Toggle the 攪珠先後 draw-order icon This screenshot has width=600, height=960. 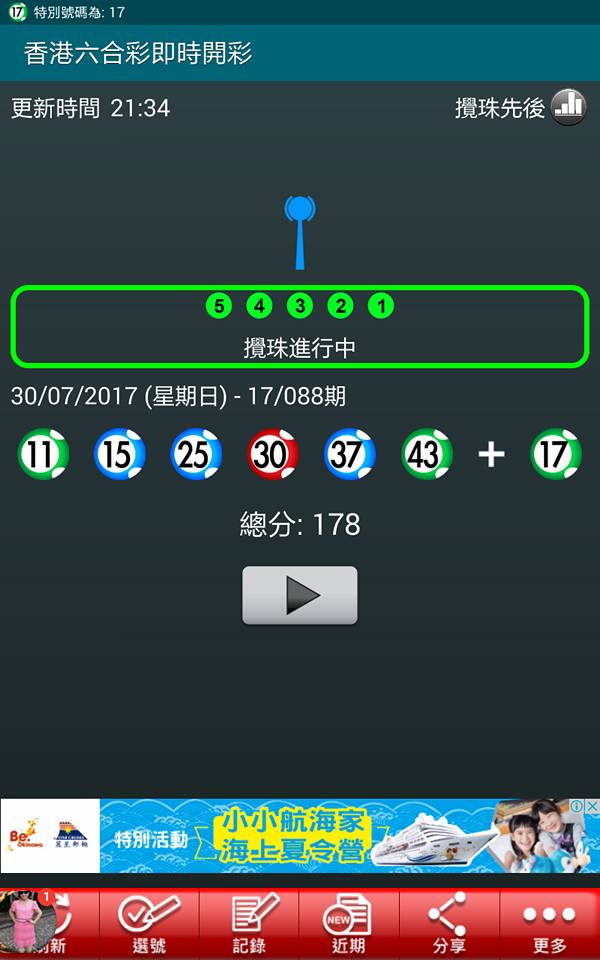568,107
